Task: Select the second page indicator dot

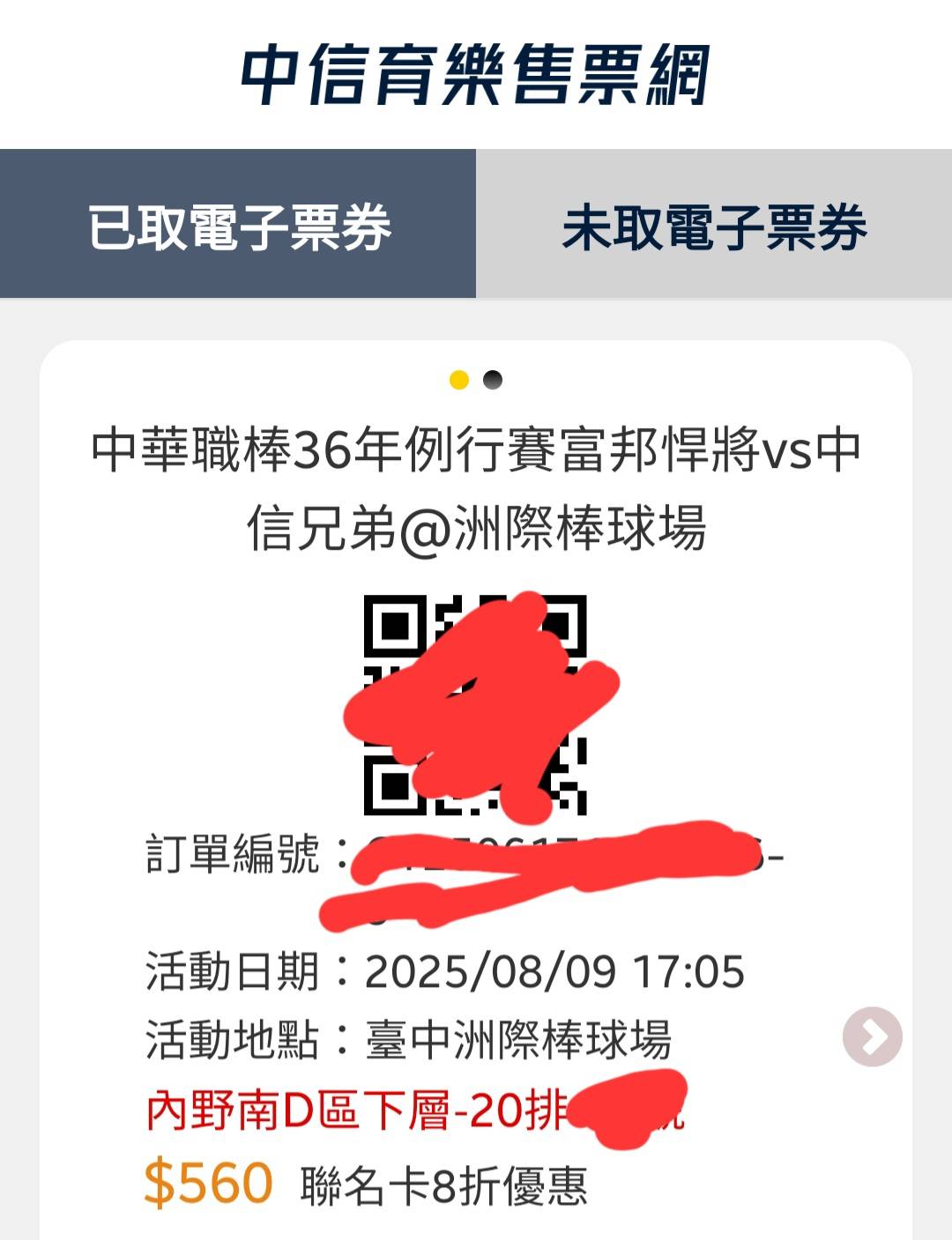Action: tap(493, 380)
